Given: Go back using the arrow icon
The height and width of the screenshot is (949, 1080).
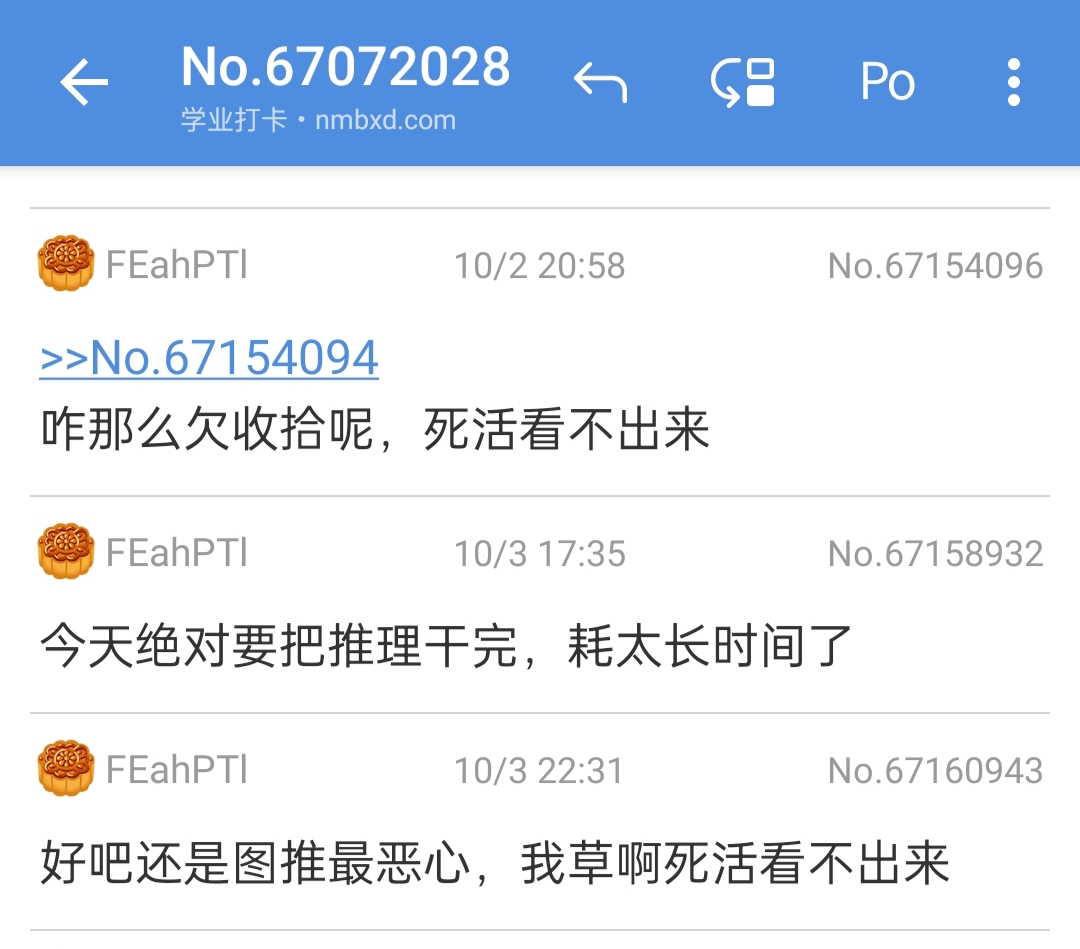Looking at the screenshot, I should (x=84, y=82).
